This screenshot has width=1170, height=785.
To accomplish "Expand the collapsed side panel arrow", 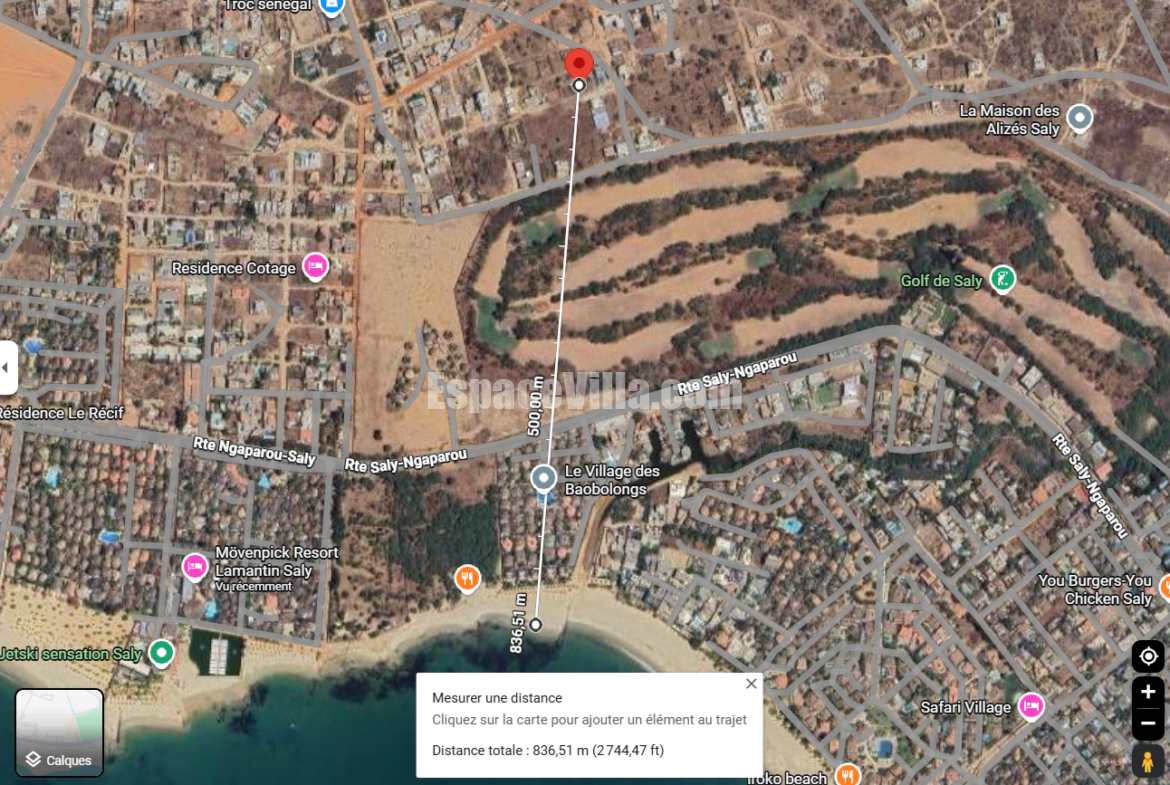I will coord(7,367).
